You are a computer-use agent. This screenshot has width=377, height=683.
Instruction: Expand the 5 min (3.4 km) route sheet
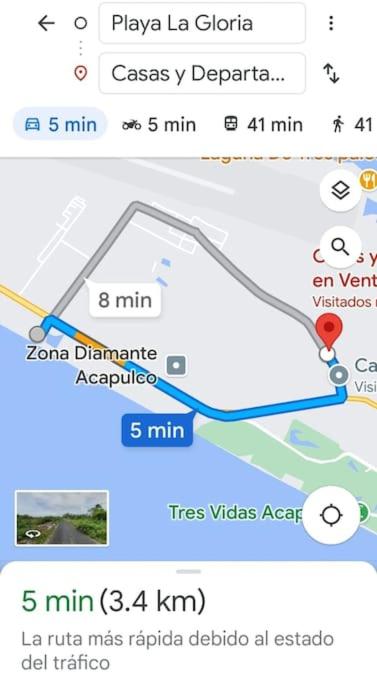[x=188, y=622]
